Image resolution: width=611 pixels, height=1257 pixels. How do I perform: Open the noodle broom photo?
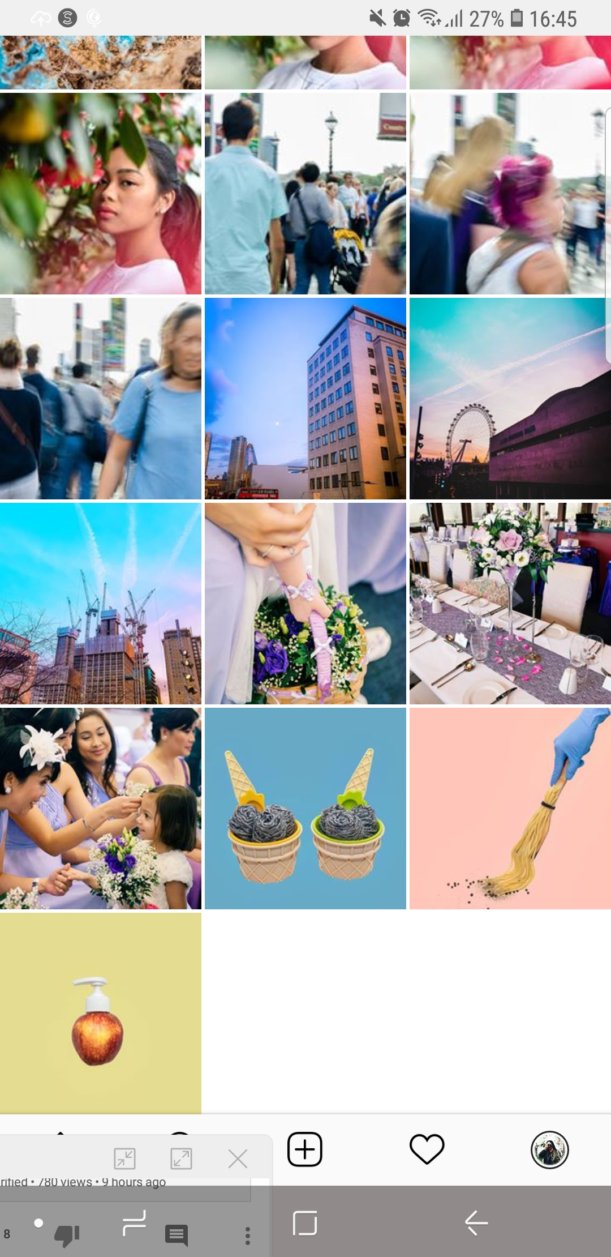coord(509,808)
